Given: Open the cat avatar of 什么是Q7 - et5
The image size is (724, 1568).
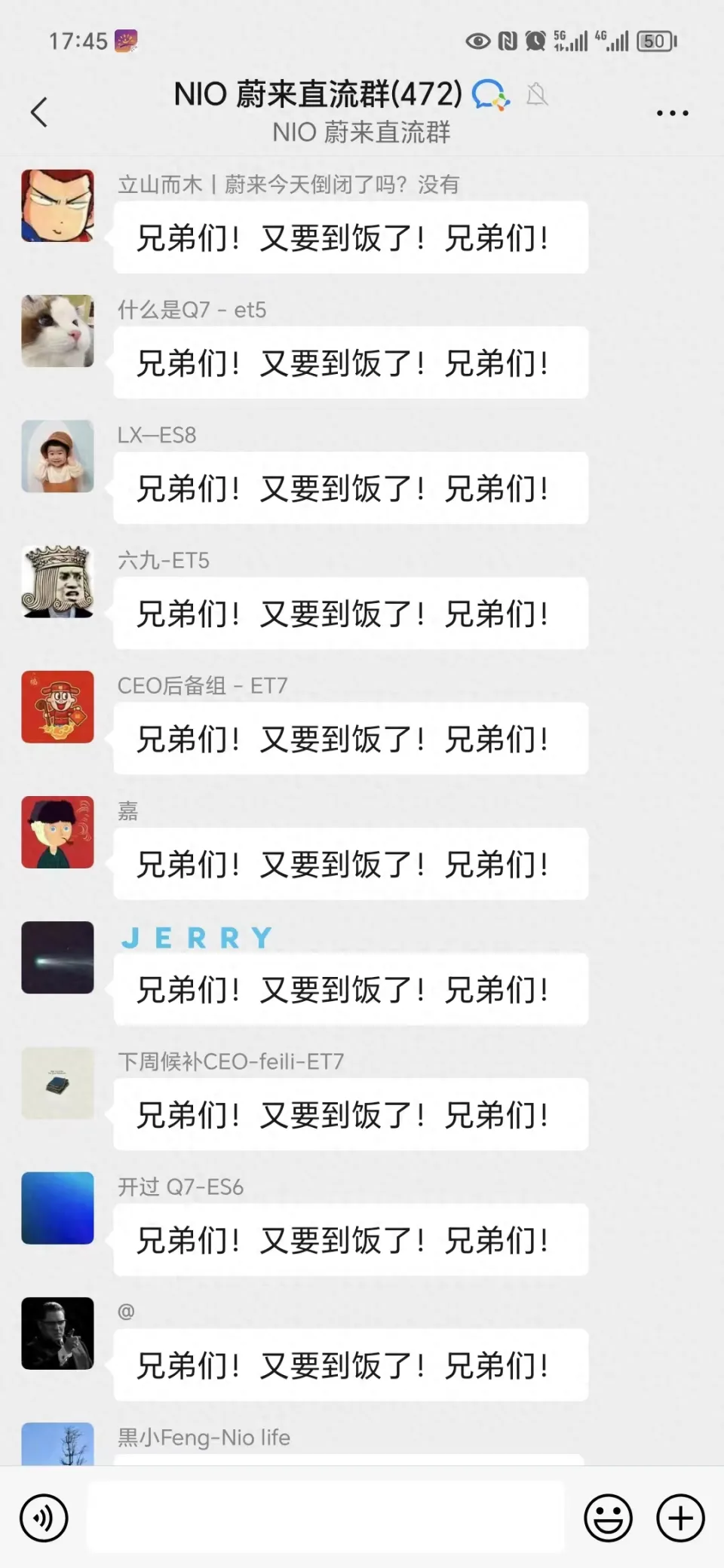Looking at the screenshot, I should coord(58,331).
